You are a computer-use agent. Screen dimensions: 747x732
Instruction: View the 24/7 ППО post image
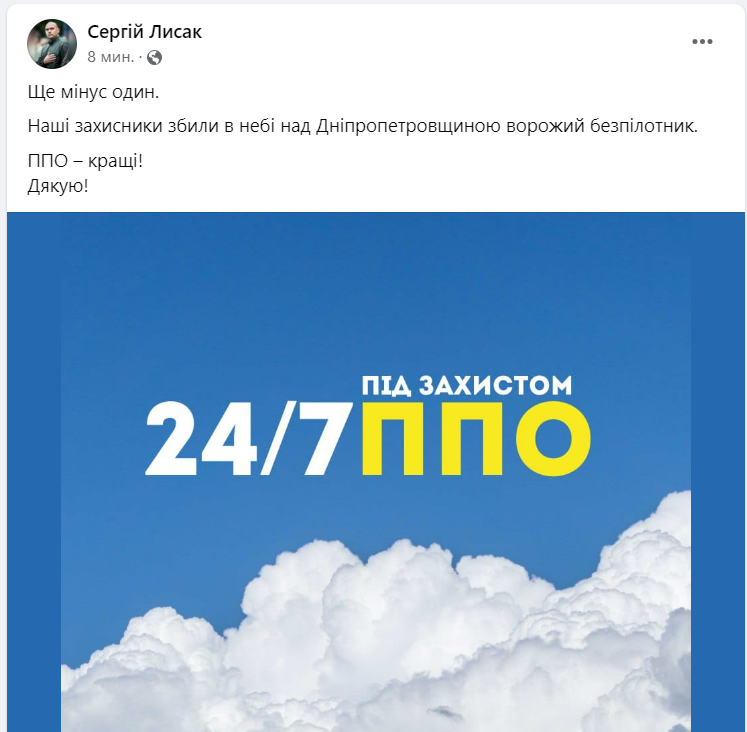coord(375,470)
